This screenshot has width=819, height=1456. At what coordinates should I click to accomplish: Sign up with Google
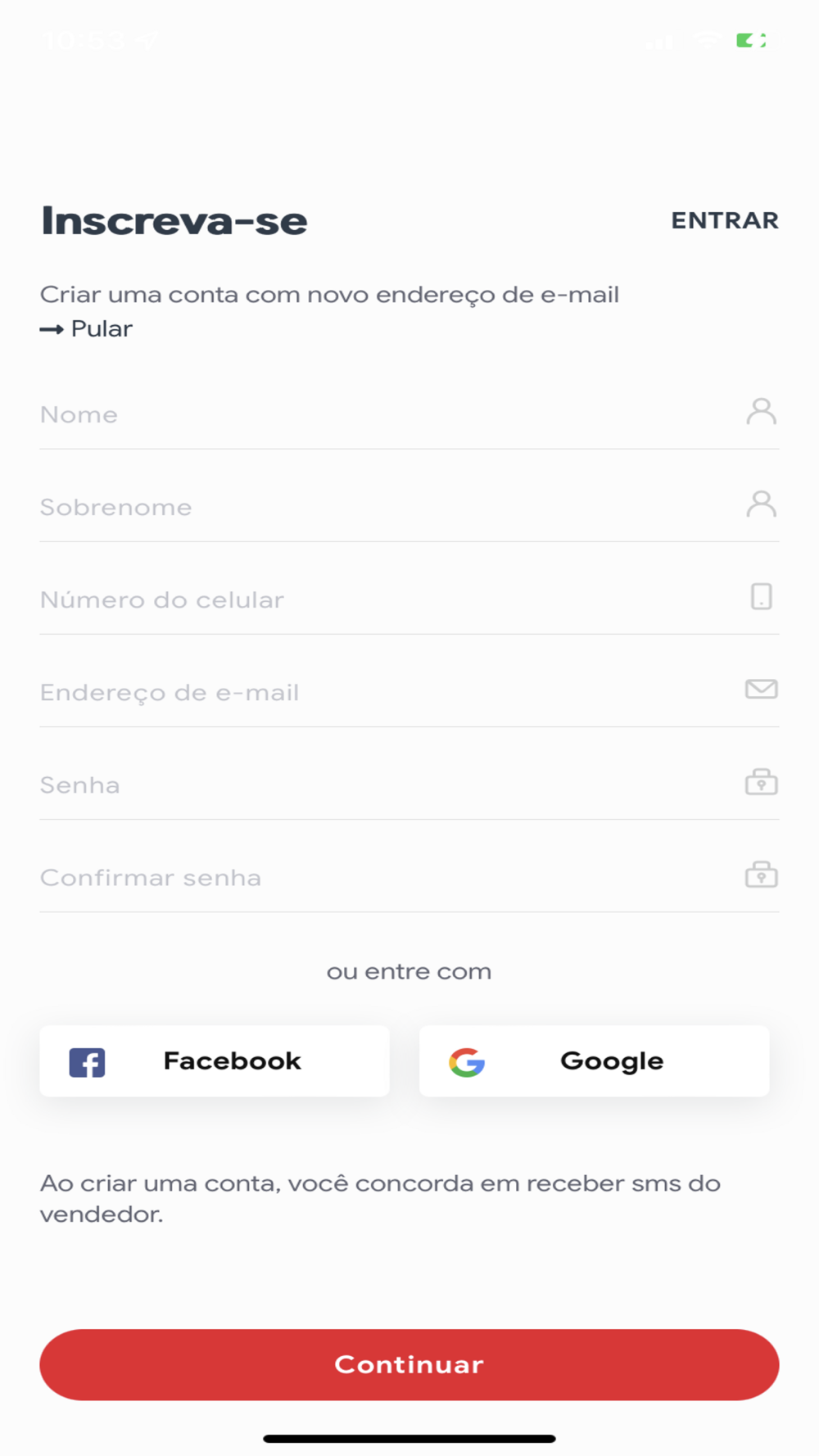[x=595, y=1061]
